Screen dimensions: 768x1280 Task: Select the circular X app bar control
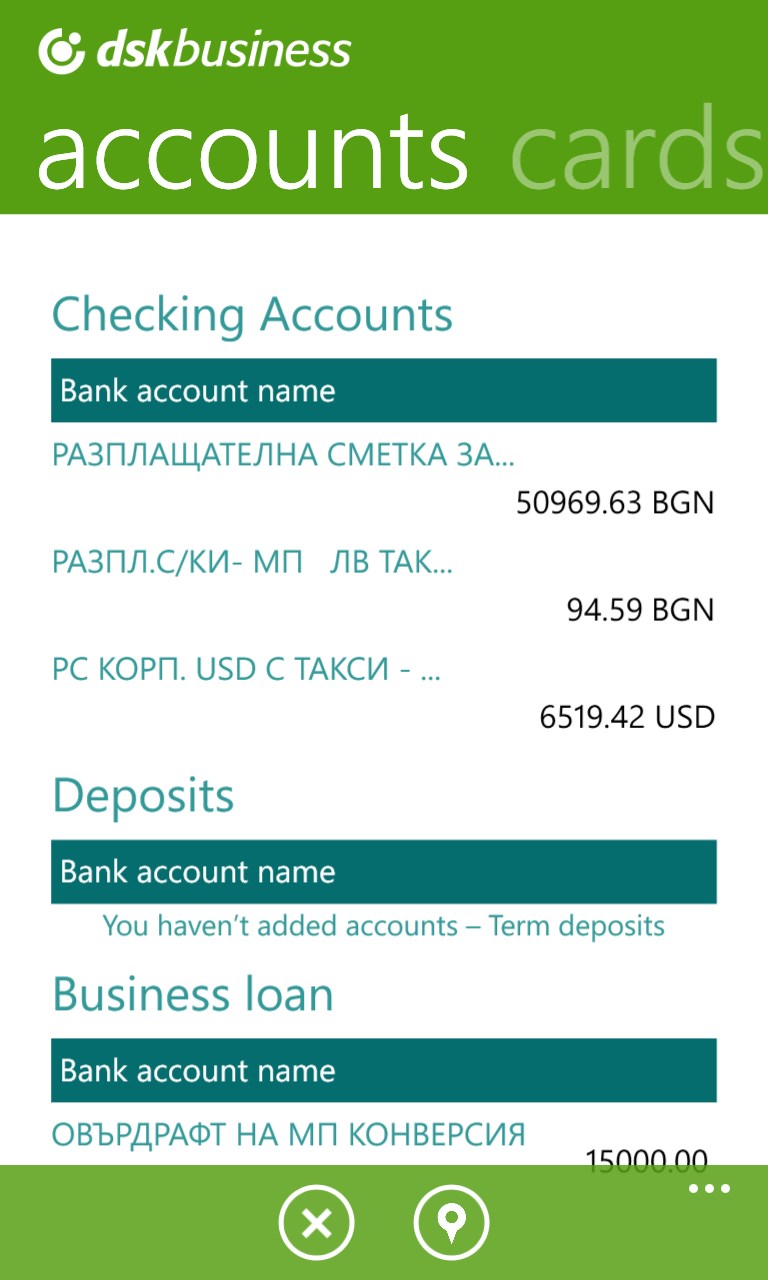tap(316, 1221)
